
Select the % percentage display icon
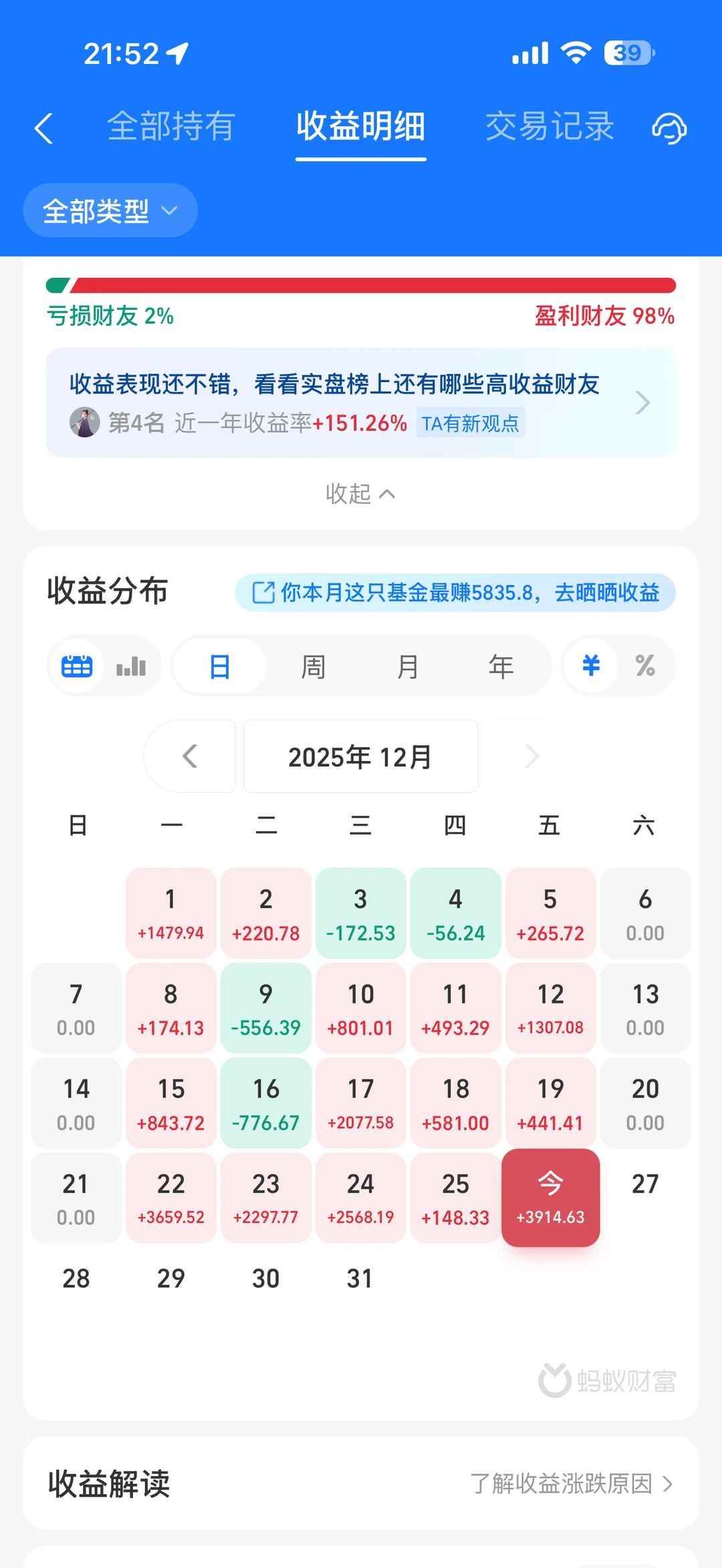(644, 665)
